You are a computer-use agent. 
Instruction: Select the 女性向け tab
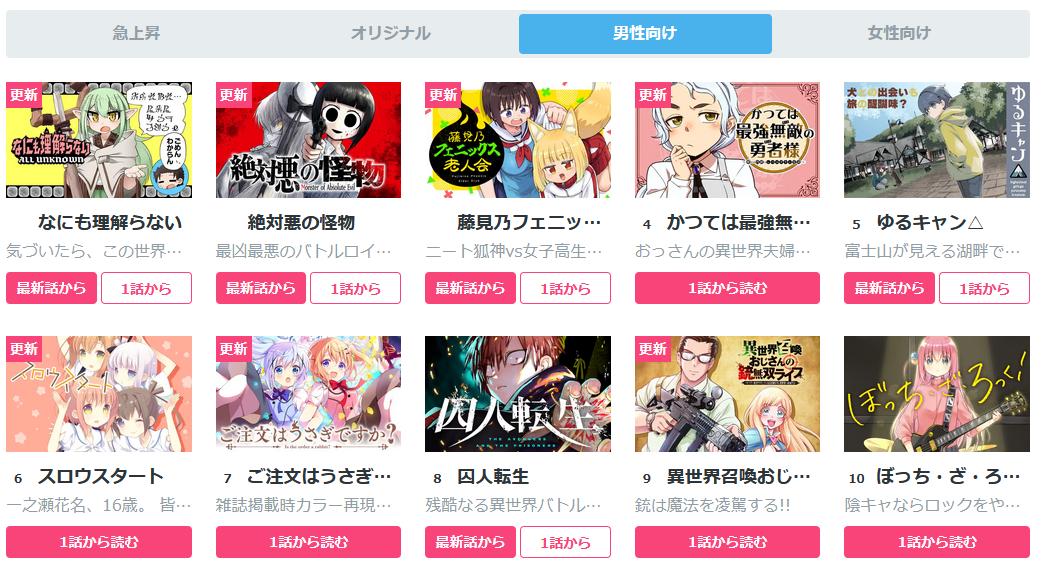[899, 34]
